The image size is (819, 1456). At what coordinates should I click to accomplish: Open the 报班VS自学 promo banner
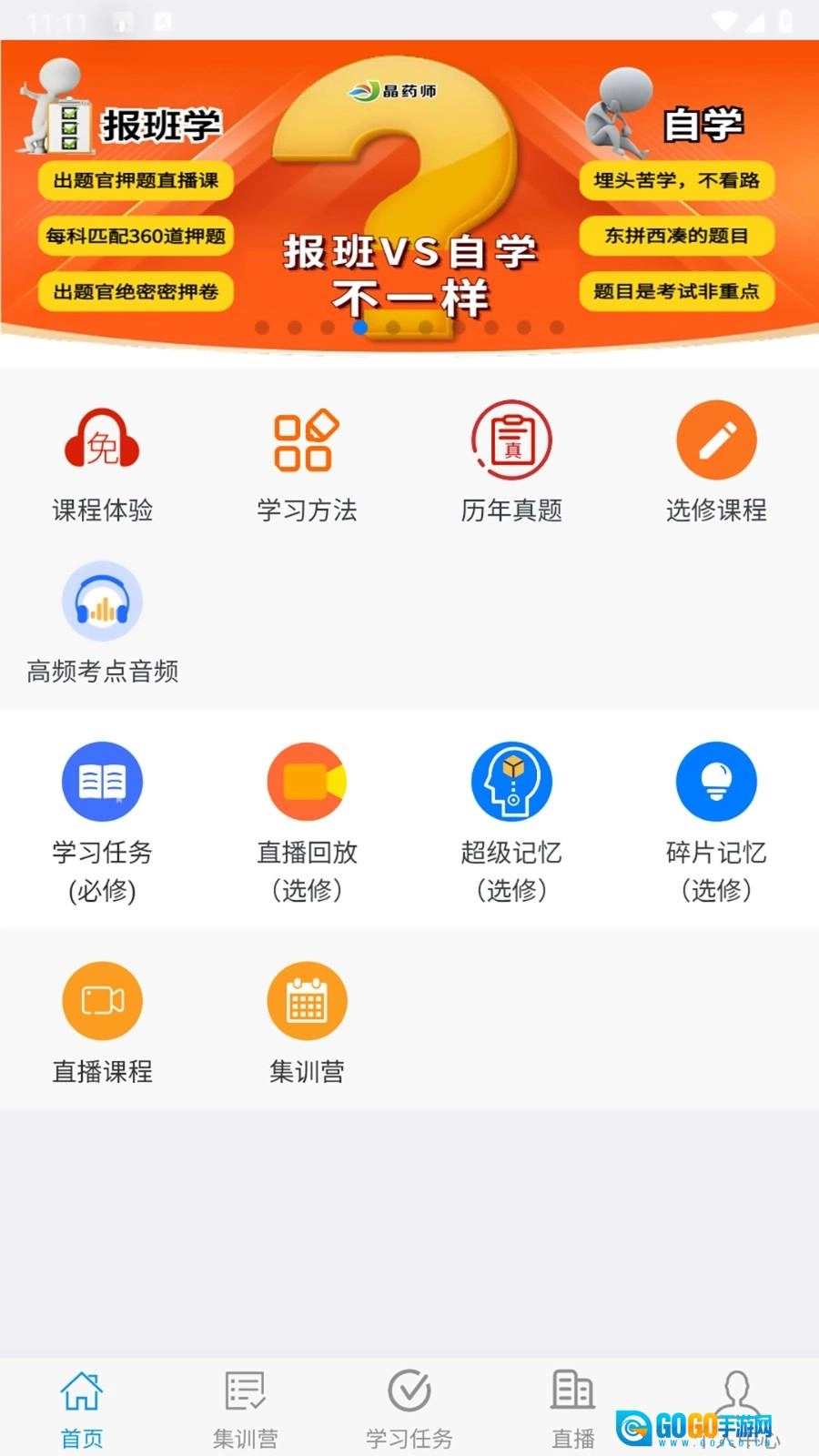(409, 196)
